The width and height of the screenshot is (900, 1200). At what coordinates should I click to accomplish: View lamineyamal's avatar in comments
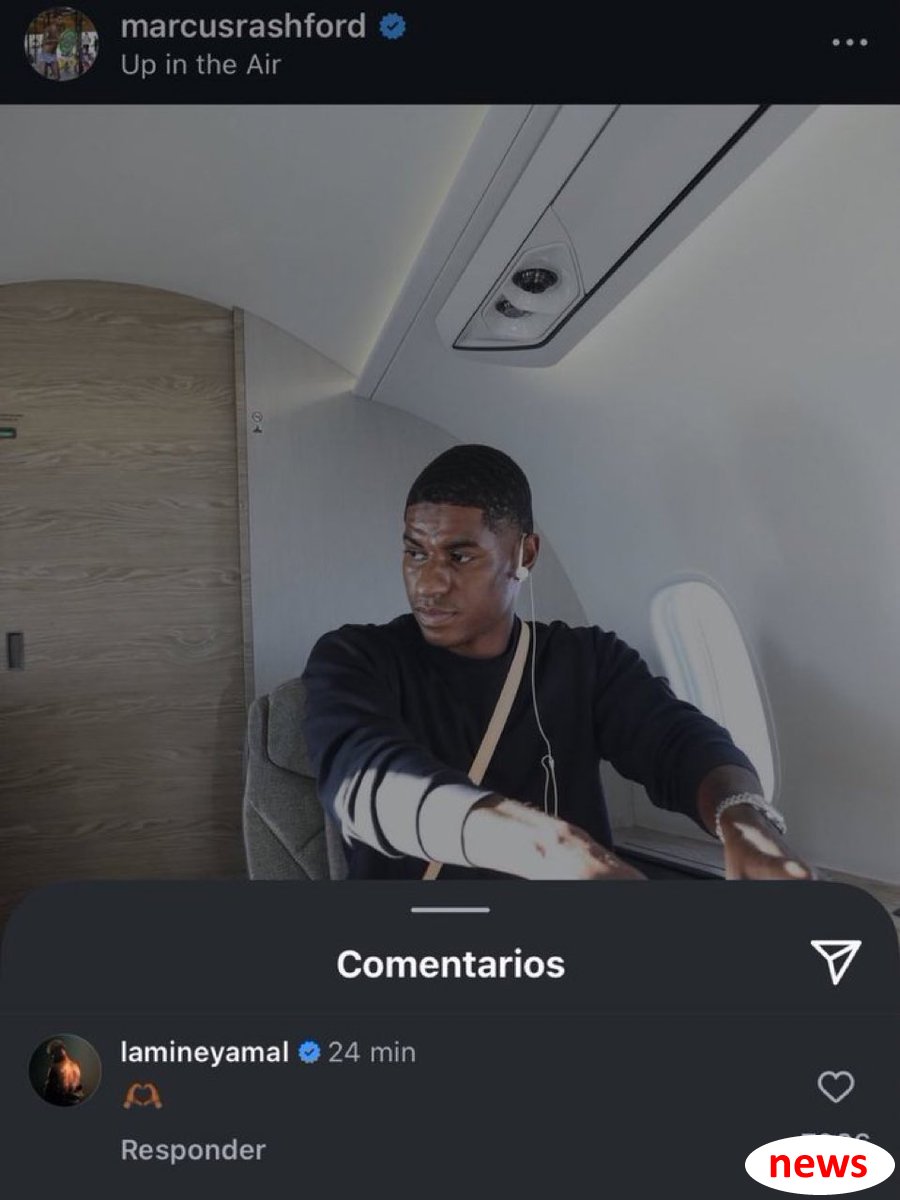tap(65, 1070)
